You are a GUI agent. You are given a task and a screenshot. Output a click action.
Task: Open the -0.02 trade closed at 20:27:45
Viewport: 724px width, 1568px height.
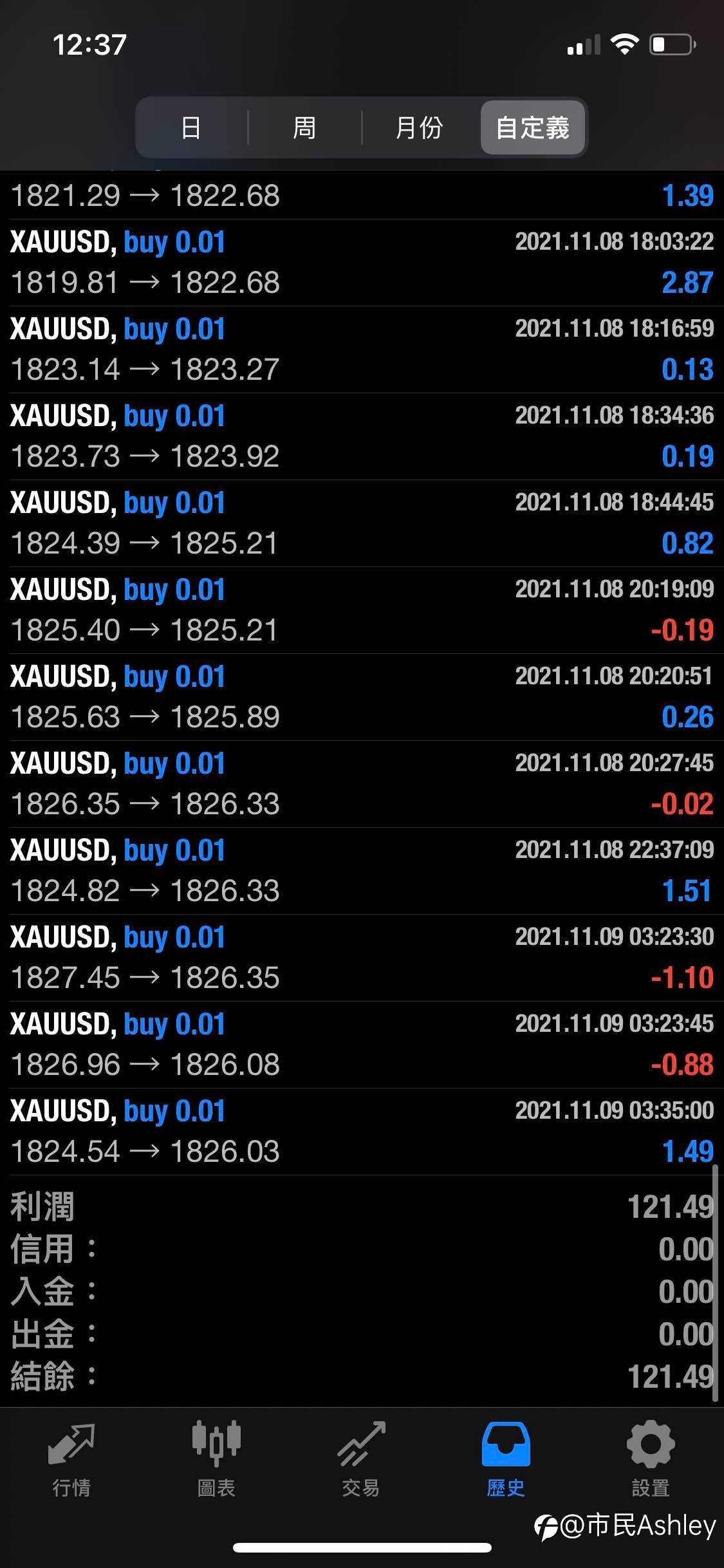pyautogui.click(x=362, y=784)
